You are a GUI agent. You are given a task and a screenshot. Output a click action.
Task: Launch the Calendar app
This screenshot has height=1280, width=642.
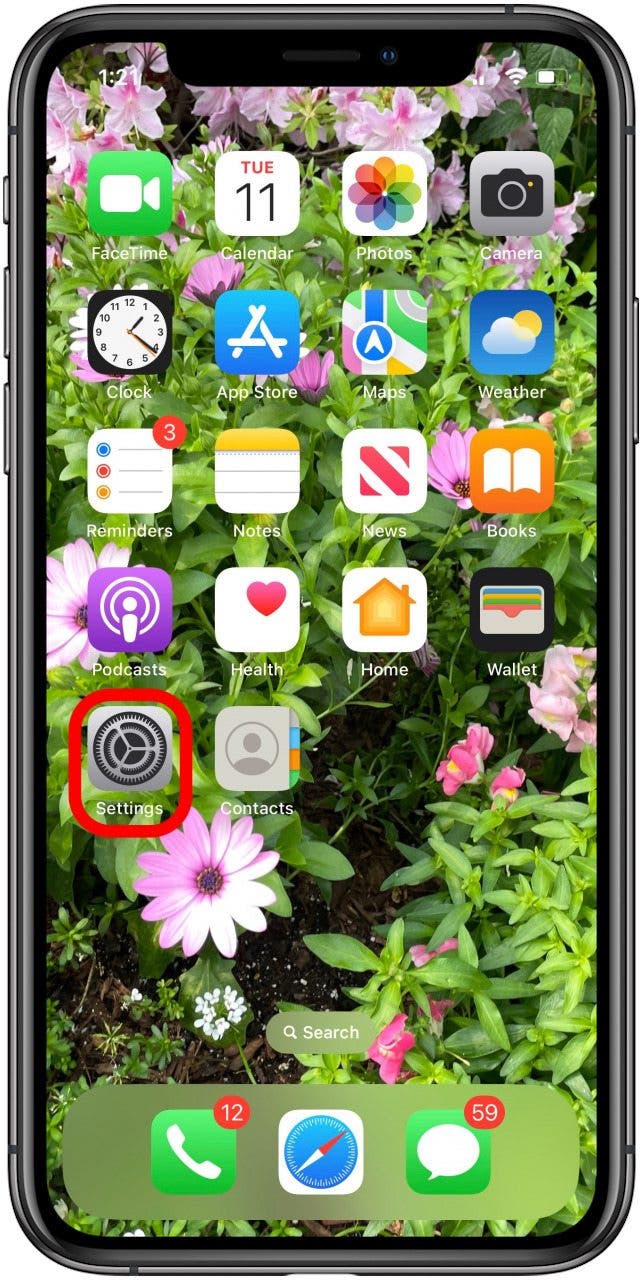(257, 193)
